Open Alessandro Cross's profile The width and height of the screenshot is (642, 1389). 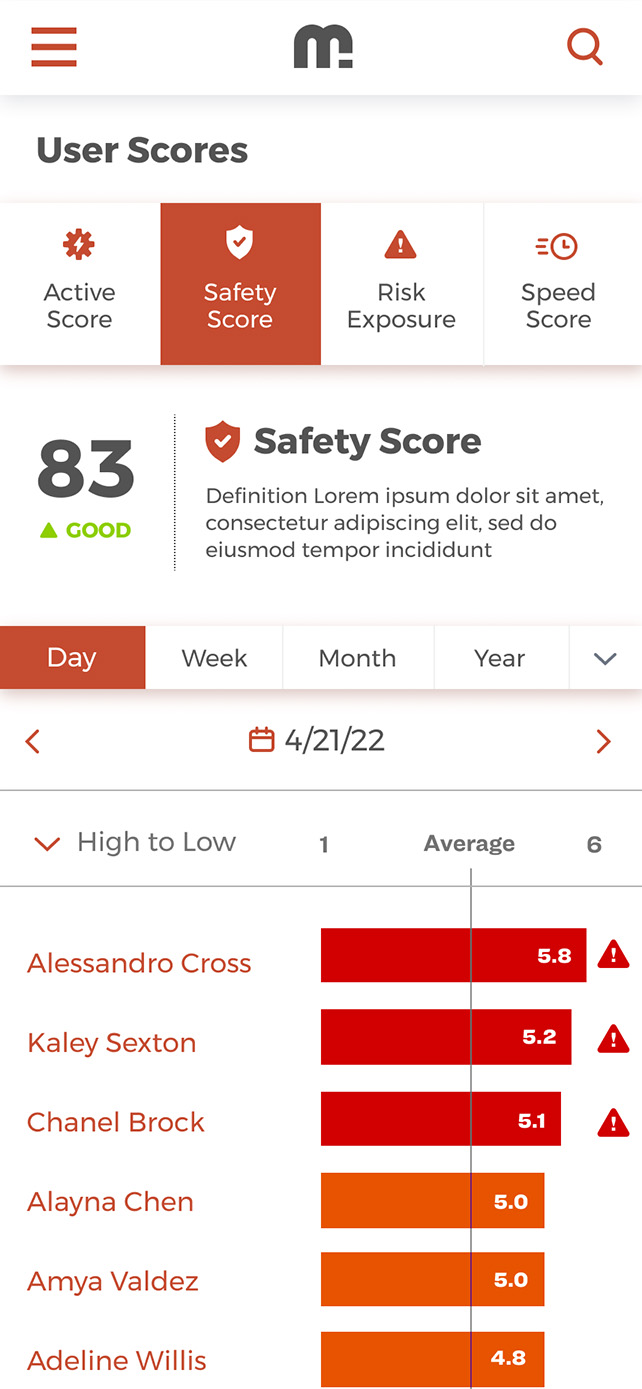point(139,963)
